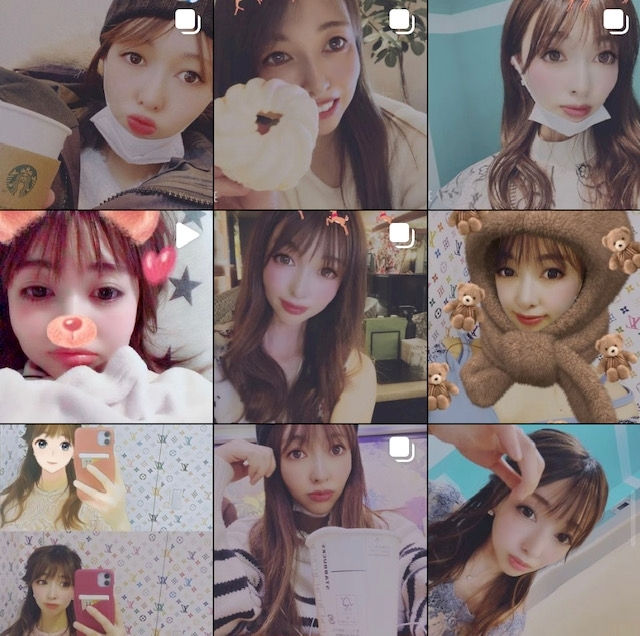Open the teal-background post with the lowered mask
This screenshot has height=636, width=640.
(x=534, y=104)
